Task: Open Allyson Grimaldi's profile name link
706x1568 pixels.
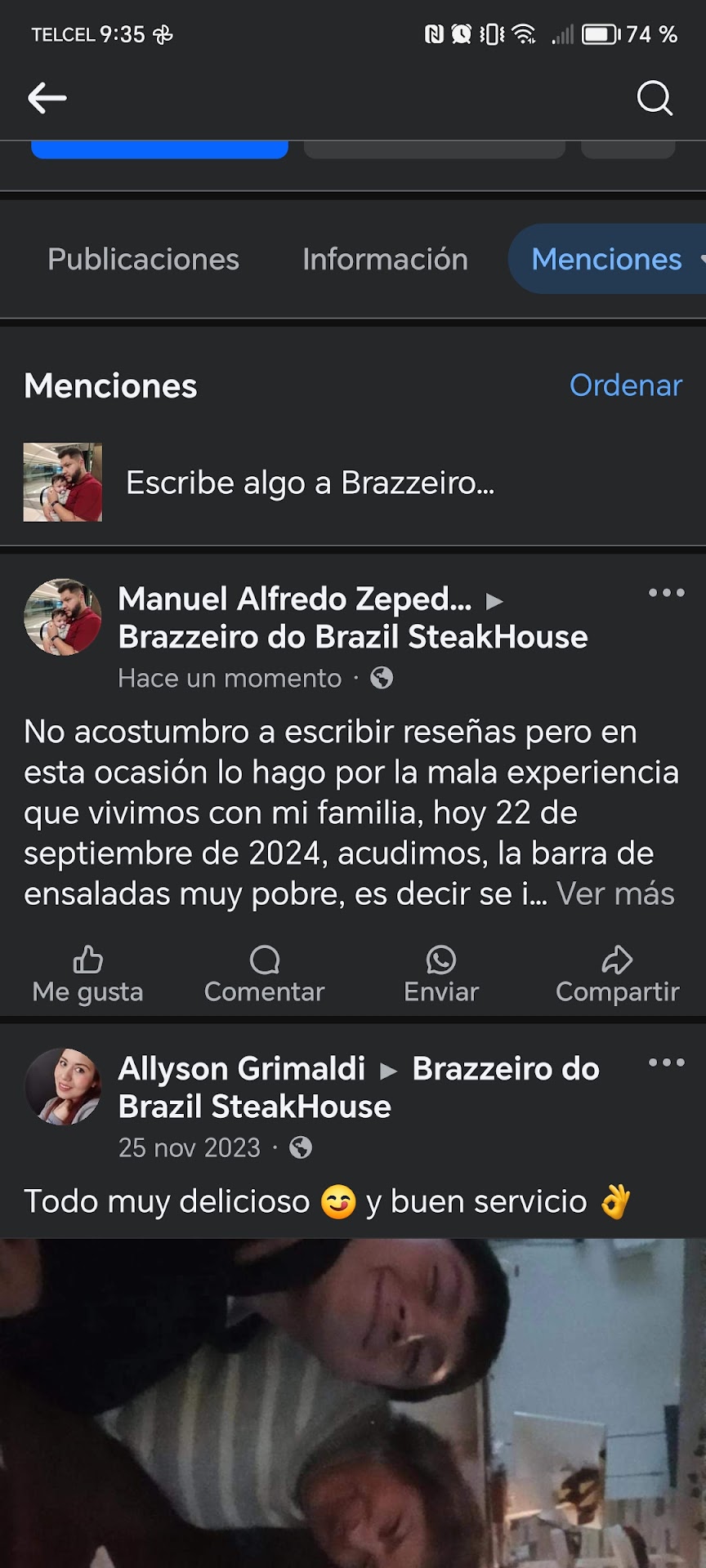Action: pyautogui.click(x=242, y=1069)
